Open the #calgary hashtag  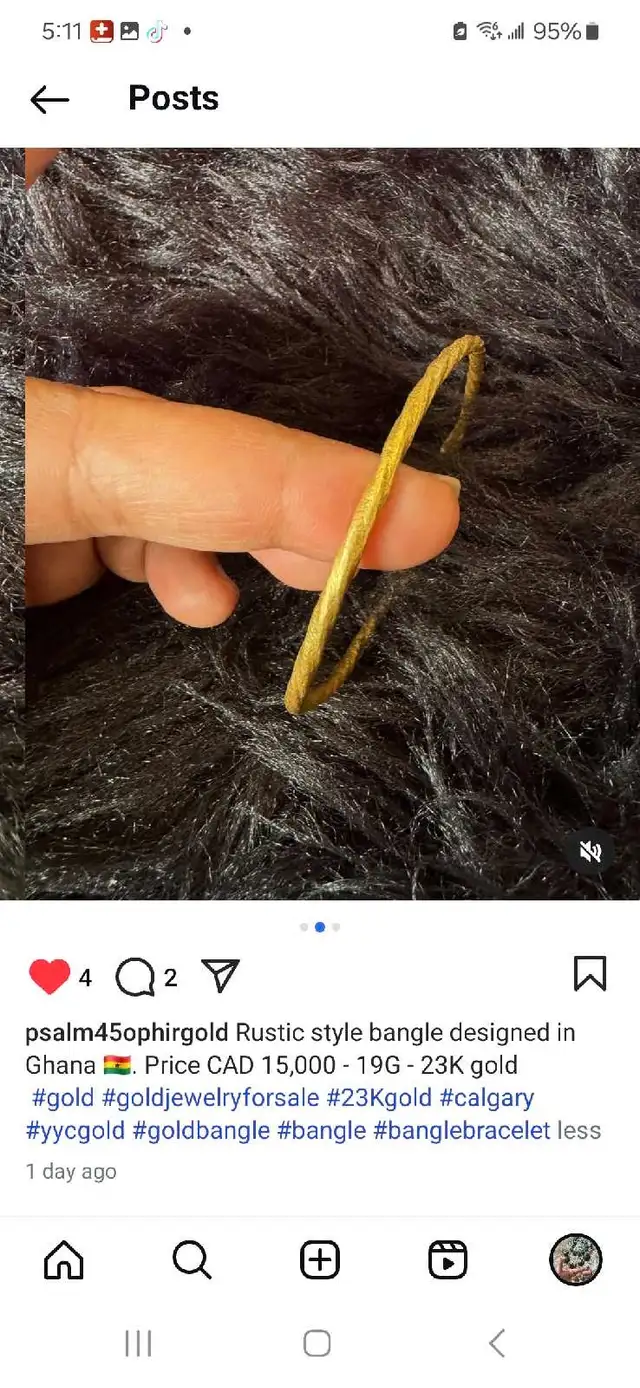tap(487, 1098)
